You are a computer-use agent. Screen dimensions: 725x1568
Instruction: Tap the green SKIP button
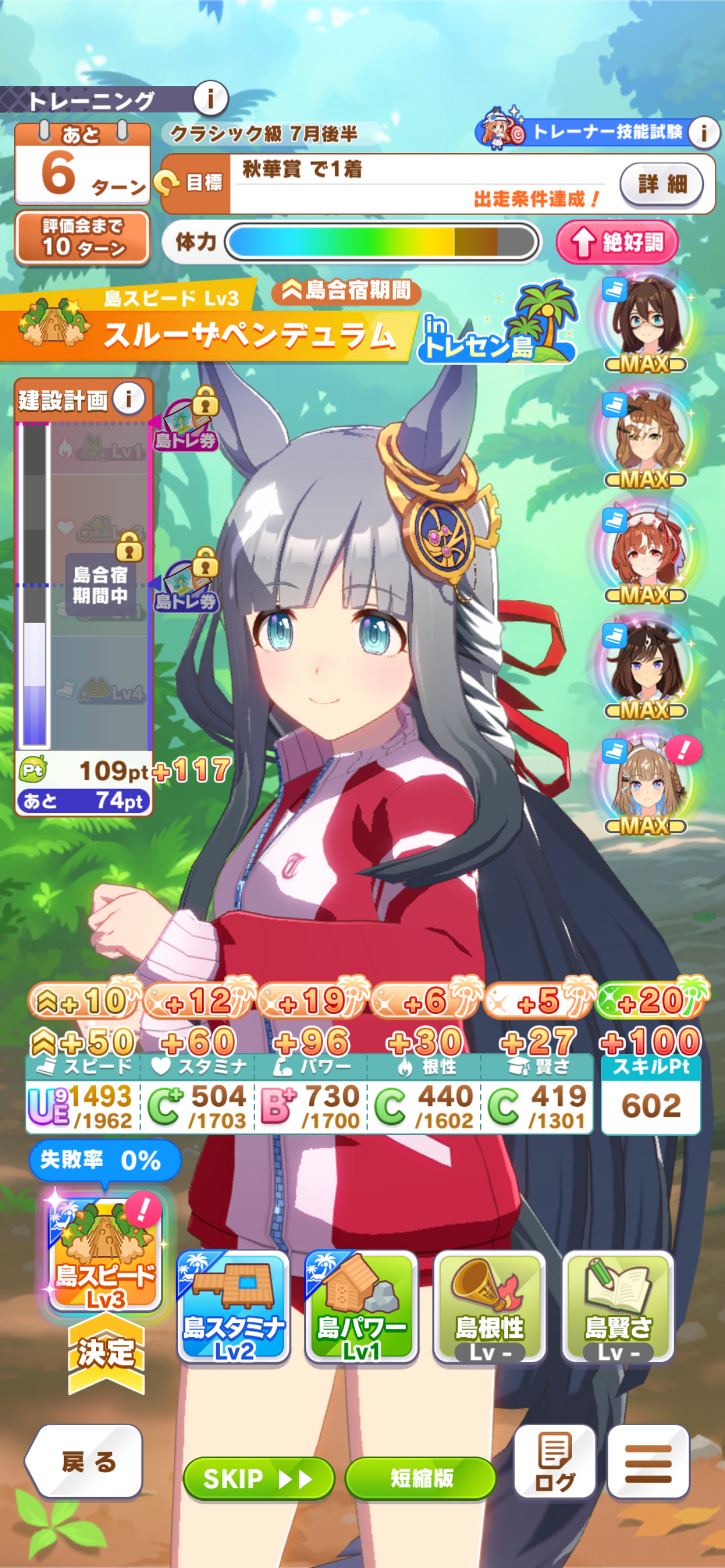259,1478
